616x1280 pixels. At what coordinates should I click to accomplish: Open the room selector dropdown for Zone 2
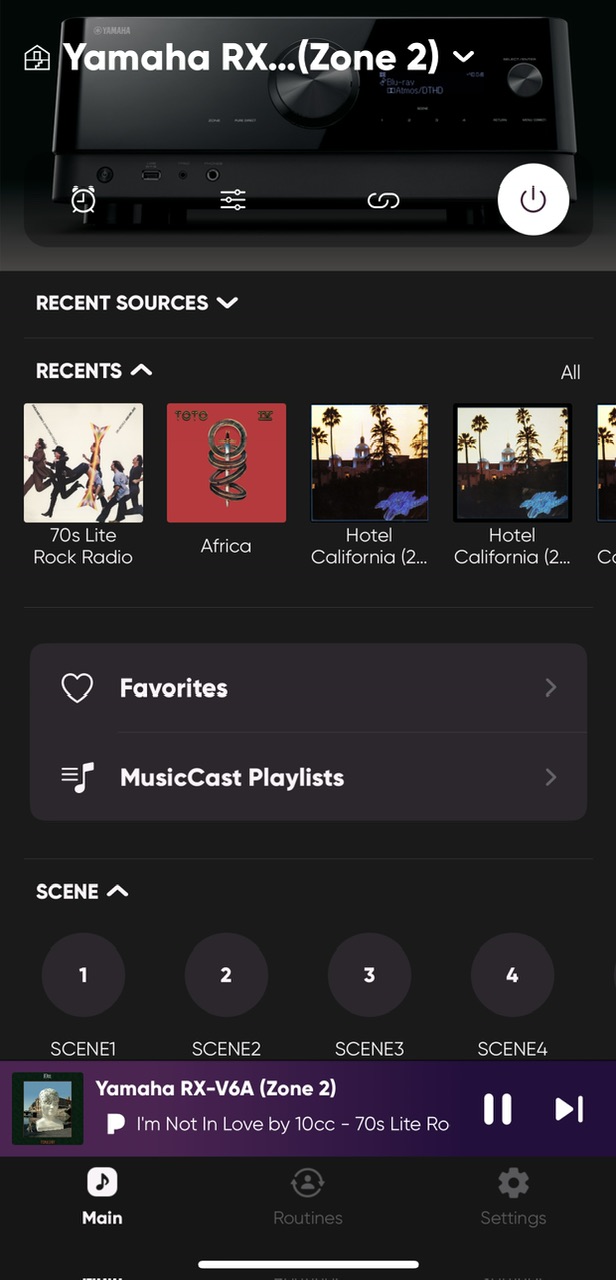(463, 57)
